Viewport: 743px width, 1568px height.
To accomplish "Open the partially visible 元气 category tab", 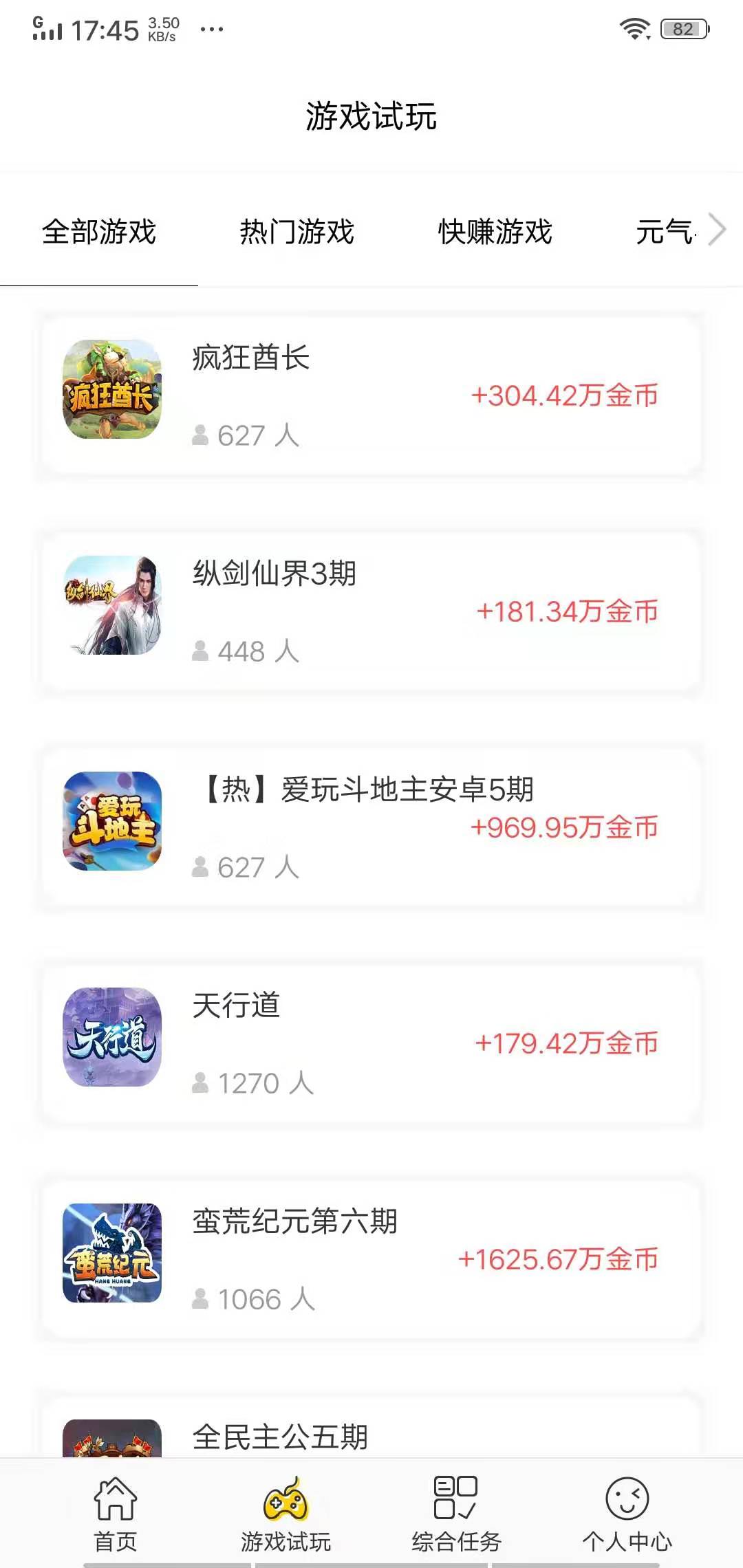I will point(665,232).
